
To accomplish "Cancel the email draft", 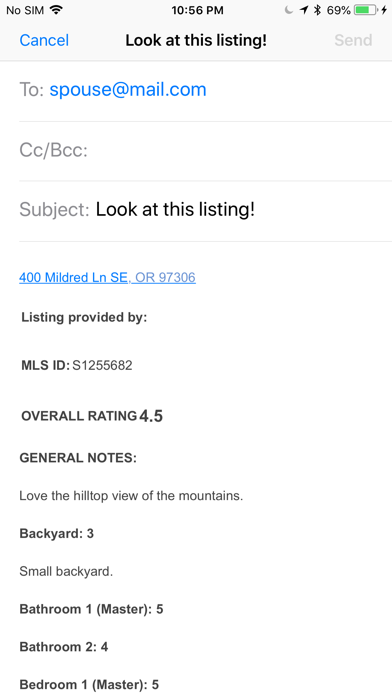I will [x=44, y=40].
